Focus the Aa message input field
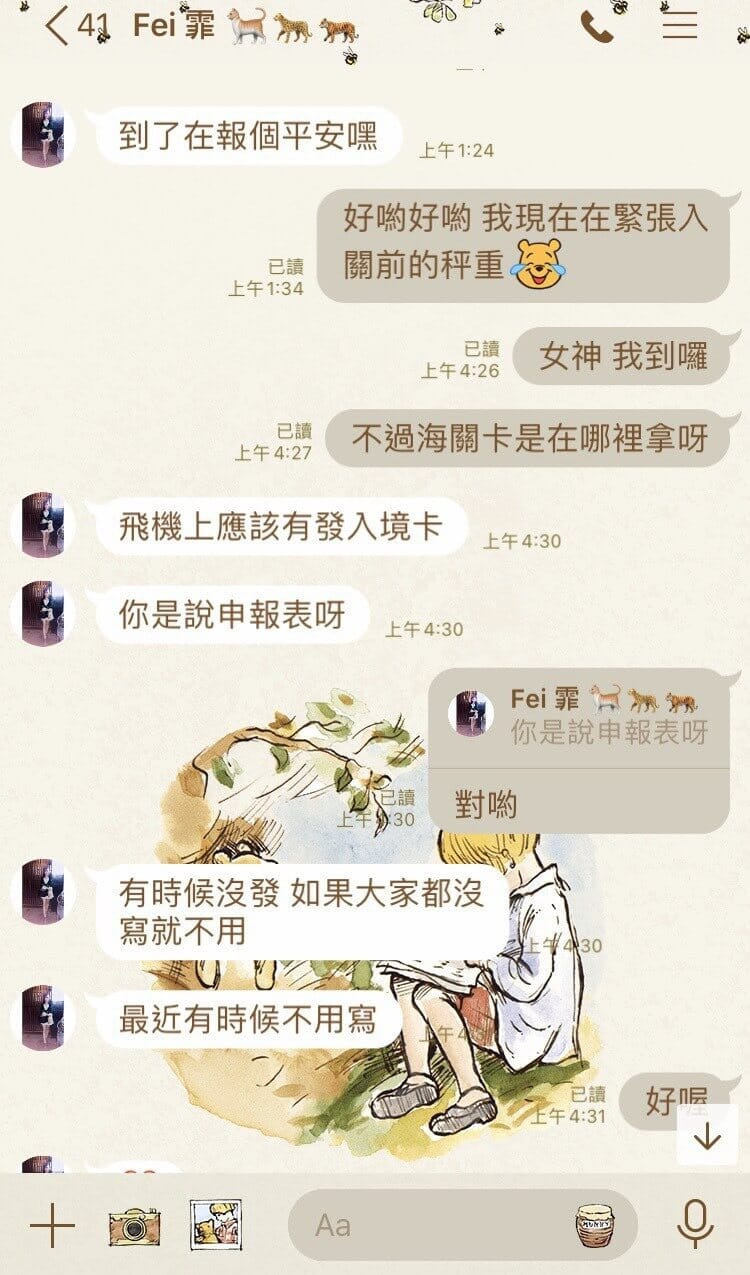This screenshot has width=750, height=1275. click(462, 1225)
